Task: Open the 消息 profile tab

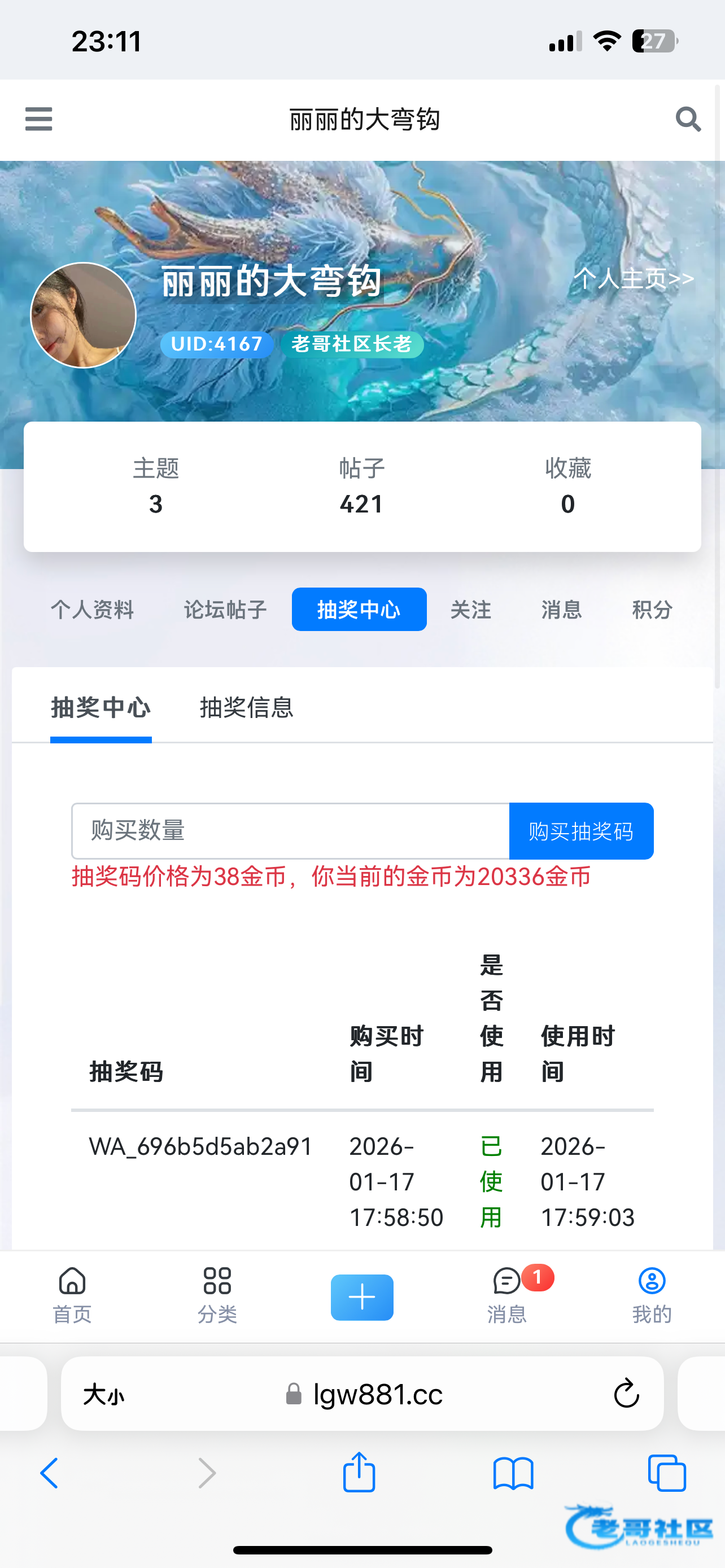Action: tap(561, 609)
